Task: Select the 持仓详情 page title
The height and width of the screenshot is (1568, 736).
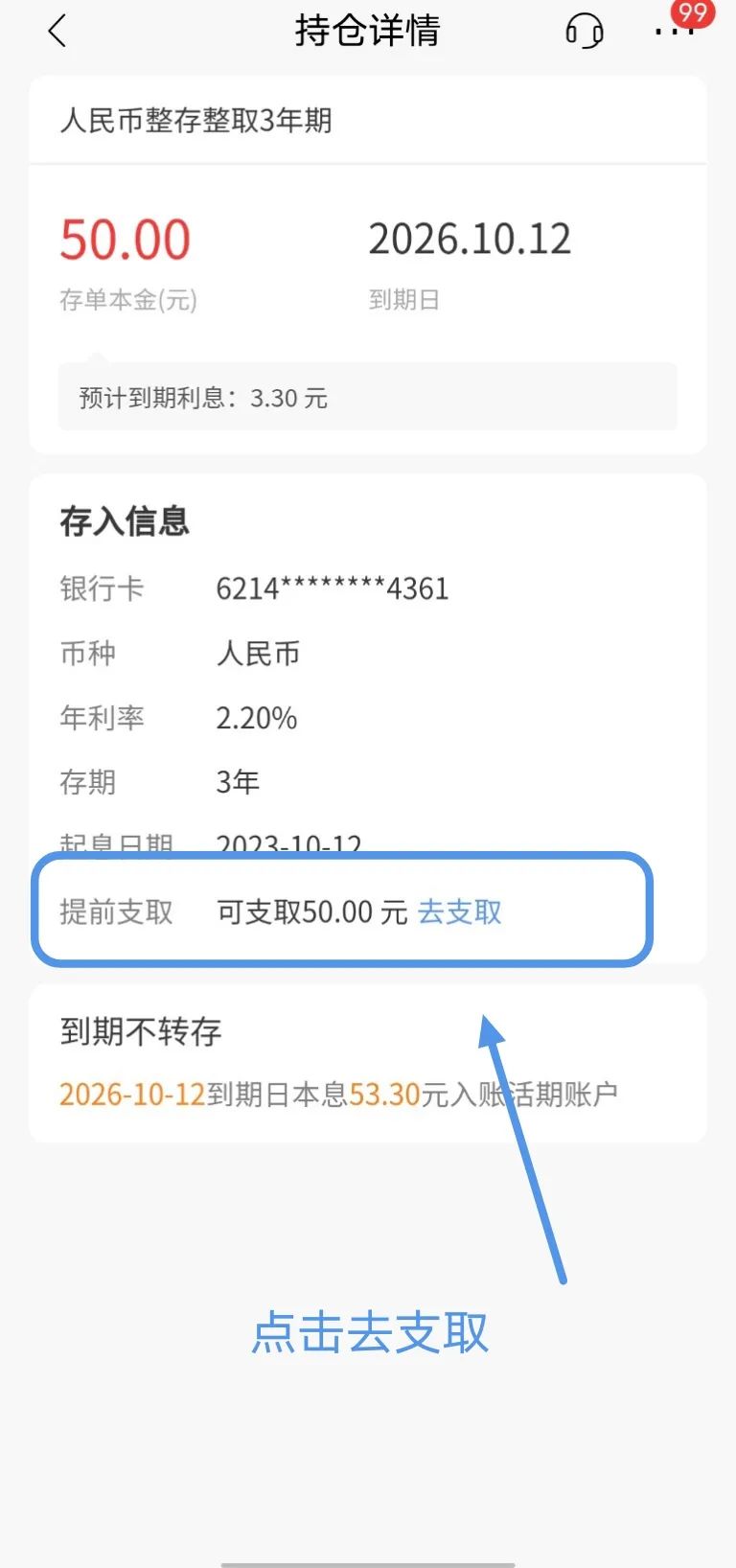Action: (368, 31)
